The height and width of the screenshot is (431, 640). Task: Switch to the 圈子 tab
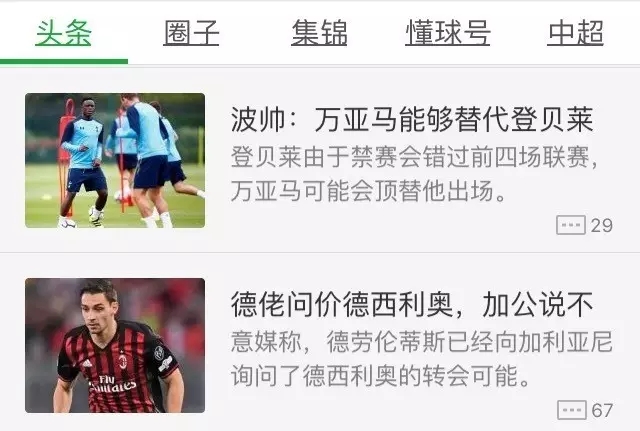(x=191, y=33)
